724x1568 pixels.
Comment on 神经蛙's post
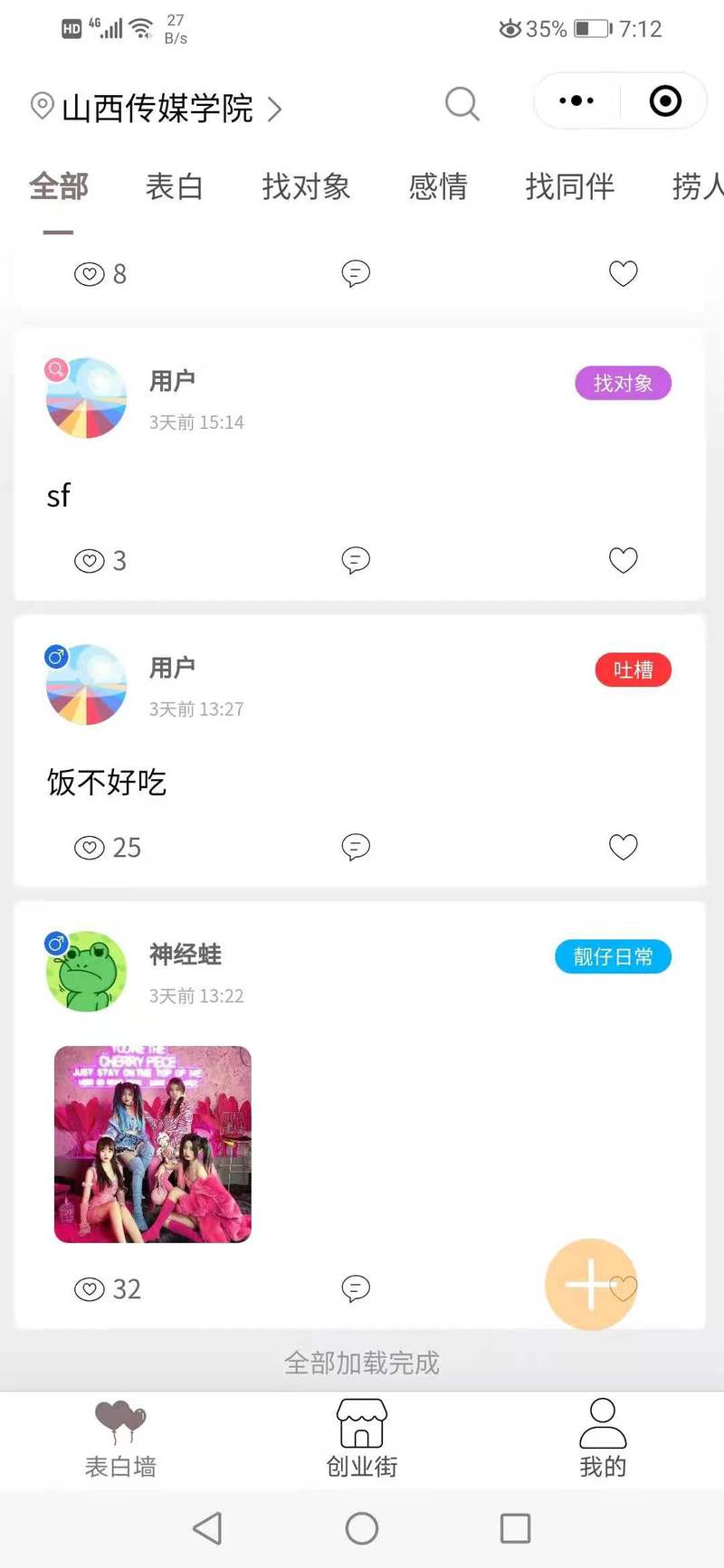(356, 1288)
